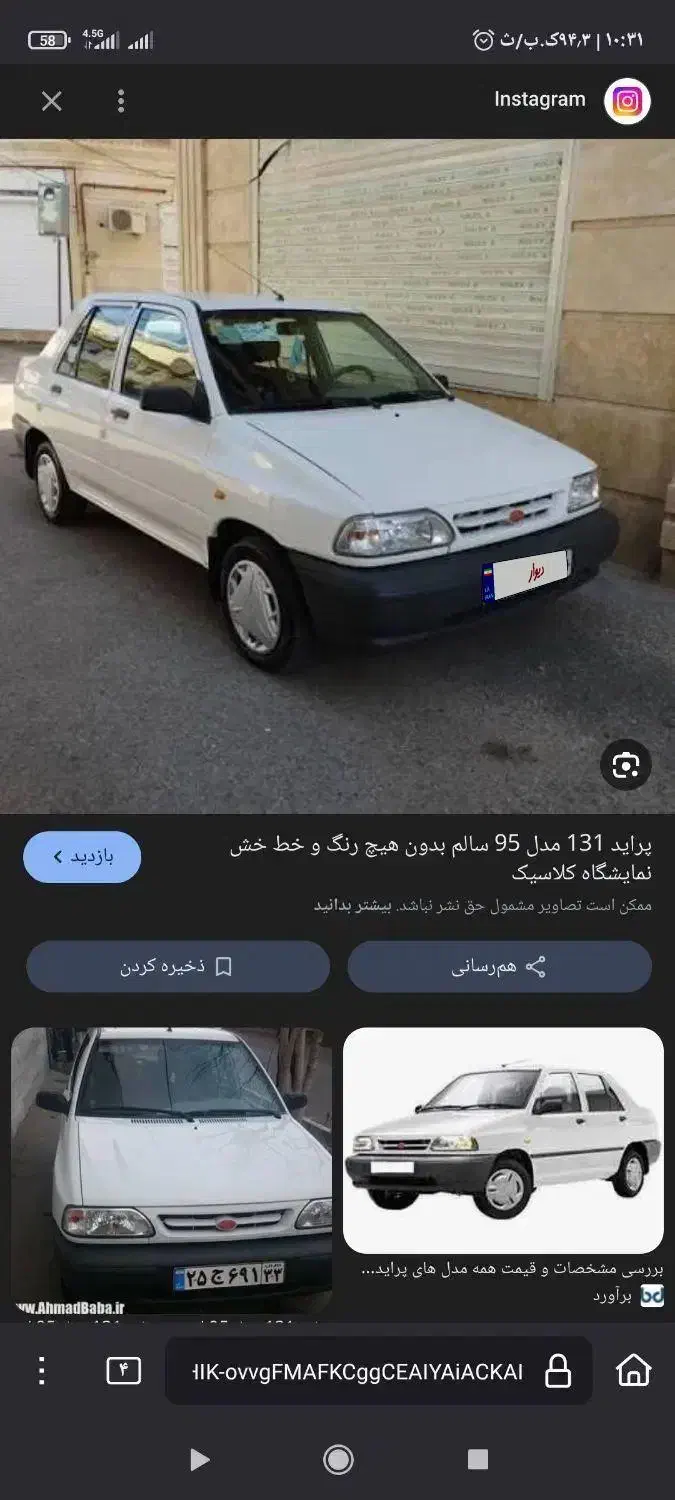Tap the system home button
This screenshot has height=1500, width=675.
click(338, 1460)
